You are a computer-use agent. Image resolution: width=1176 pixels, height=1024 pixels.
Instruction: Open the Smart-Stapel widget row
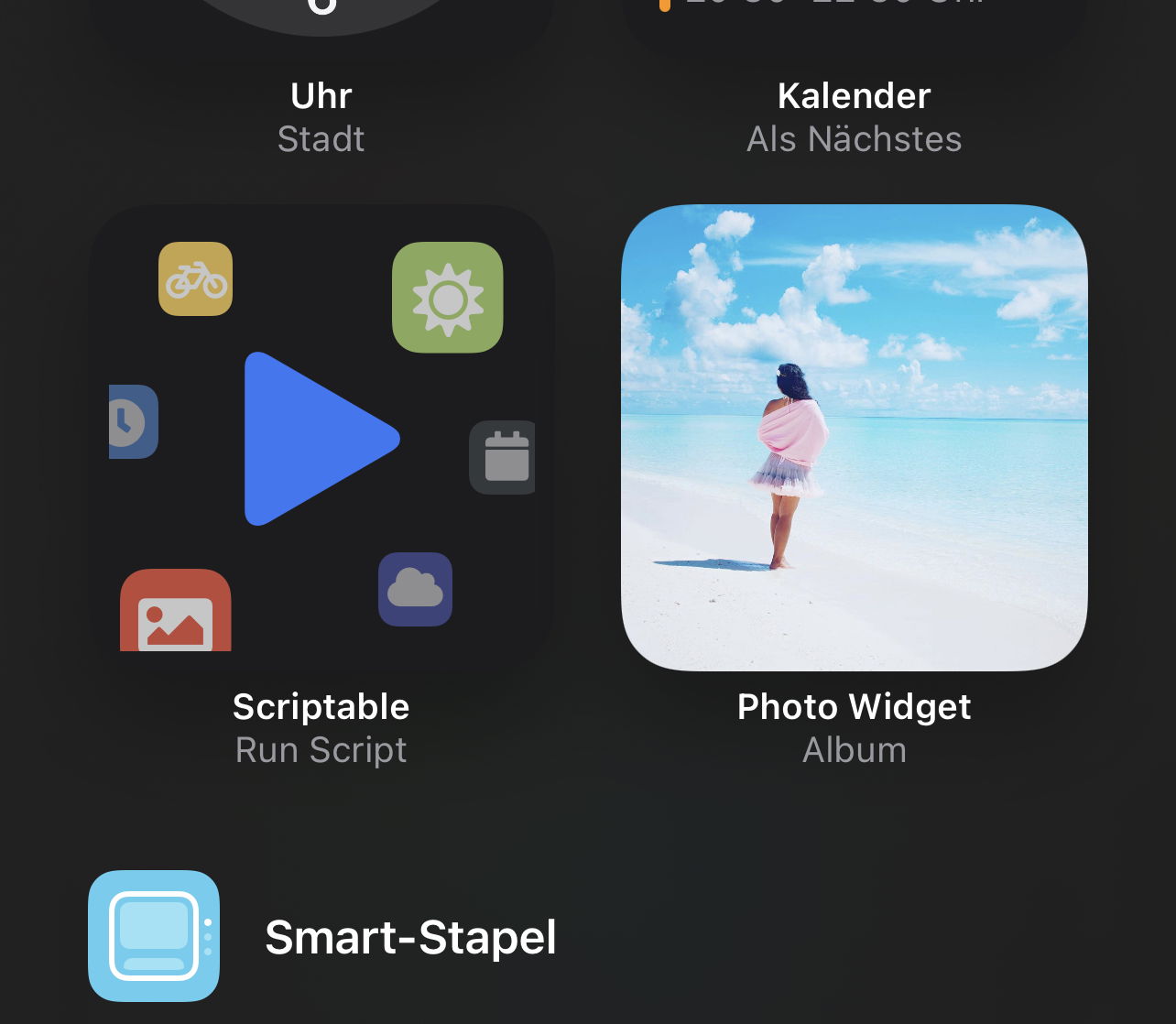tap(412, 936)
